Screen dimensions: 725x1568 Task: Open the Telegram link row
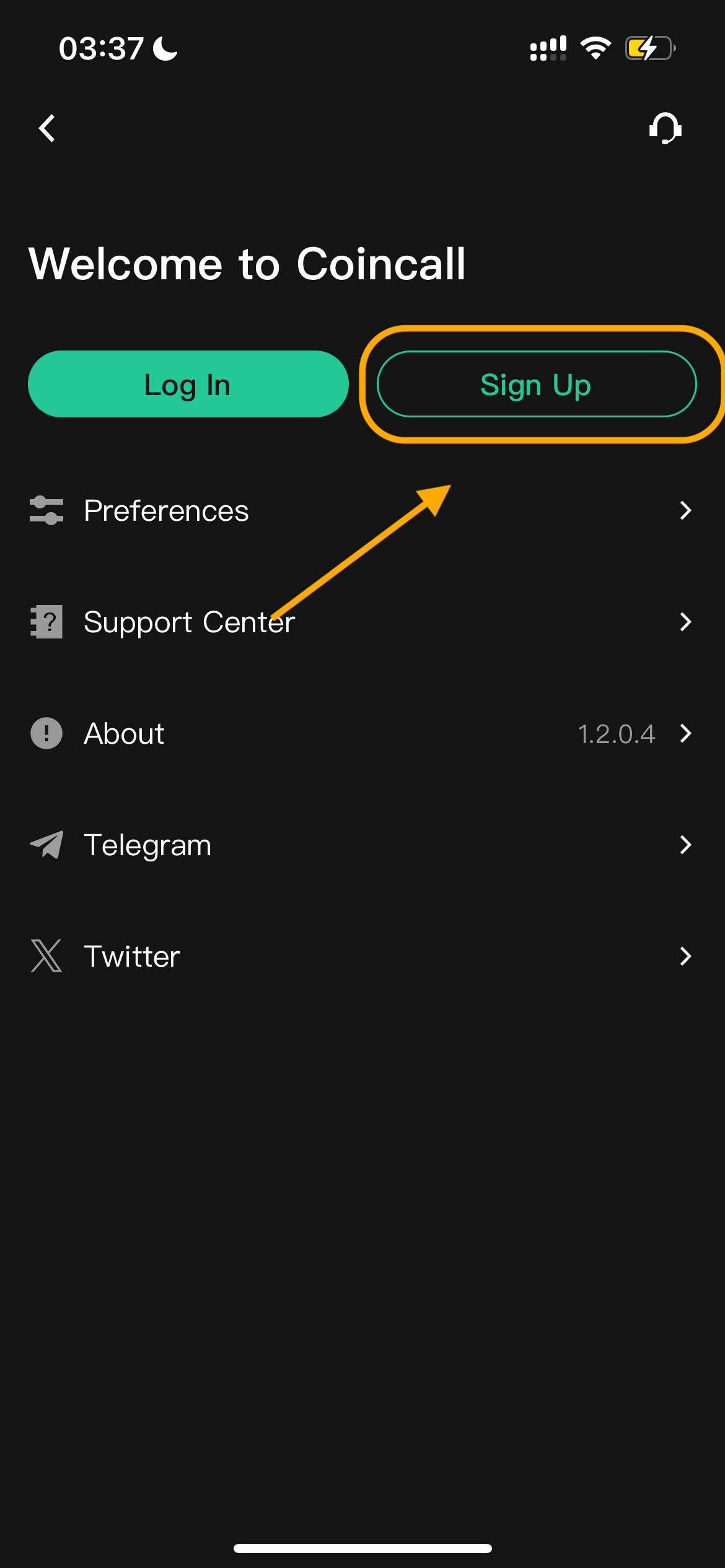362,845
